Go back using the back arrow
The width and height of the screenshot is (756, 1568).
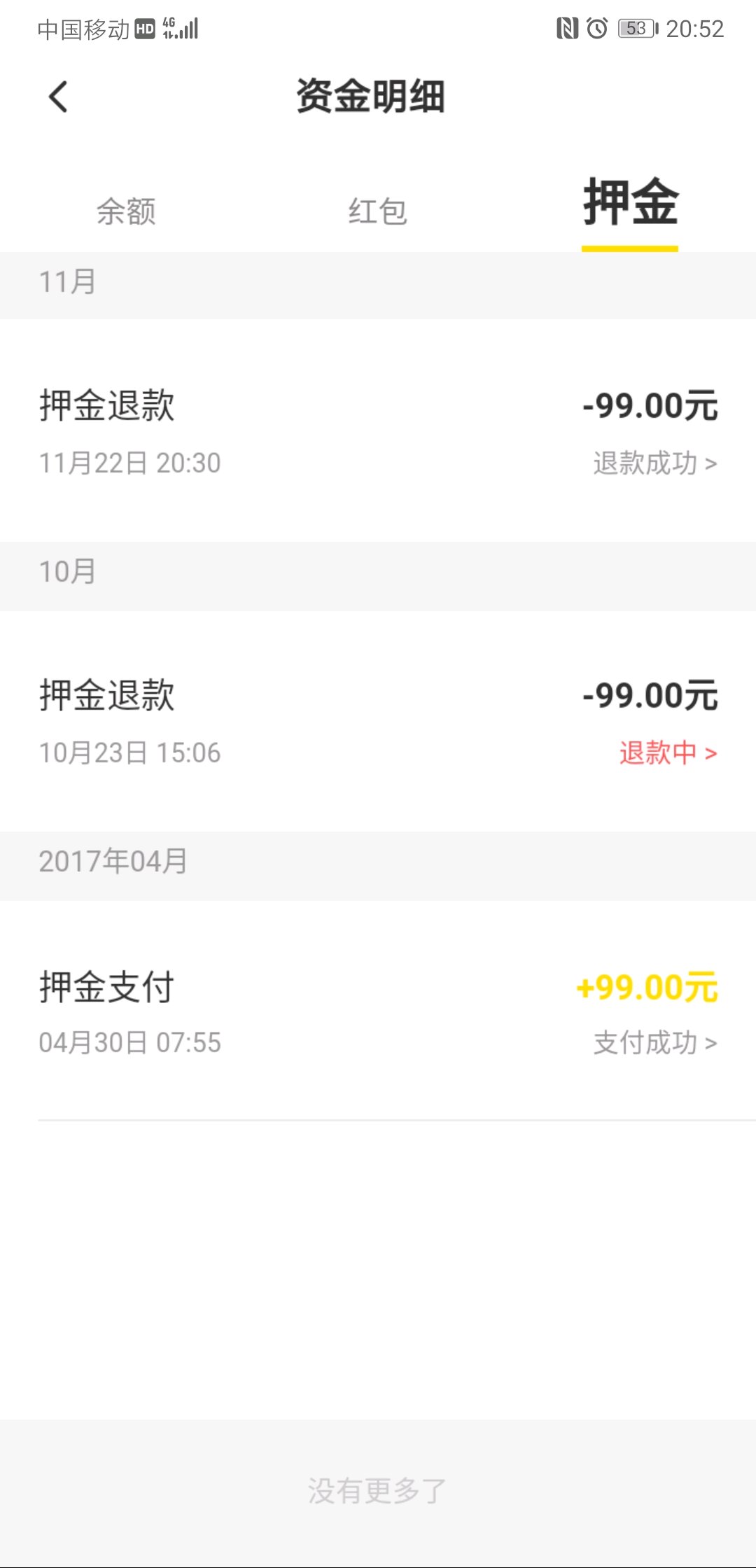[59, 97]
